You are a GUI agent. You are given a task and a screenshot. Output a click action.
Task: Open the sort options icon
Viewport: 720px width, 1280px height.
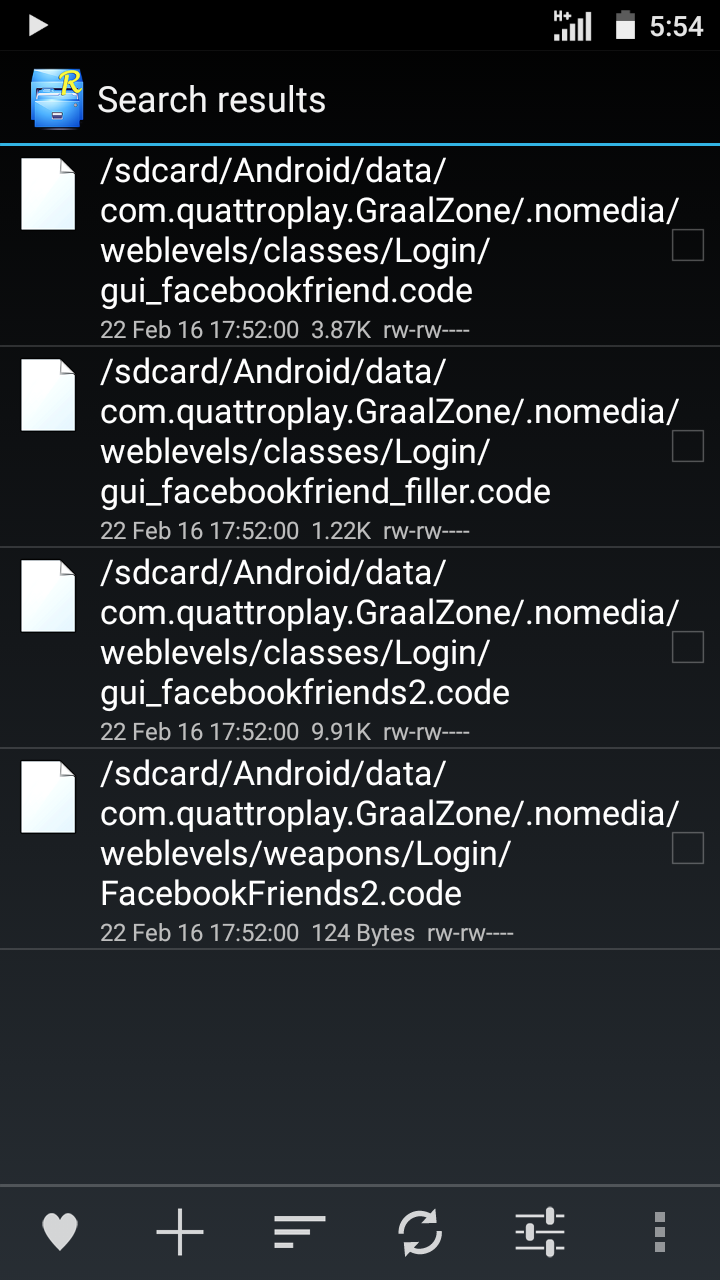[300, 1232]
